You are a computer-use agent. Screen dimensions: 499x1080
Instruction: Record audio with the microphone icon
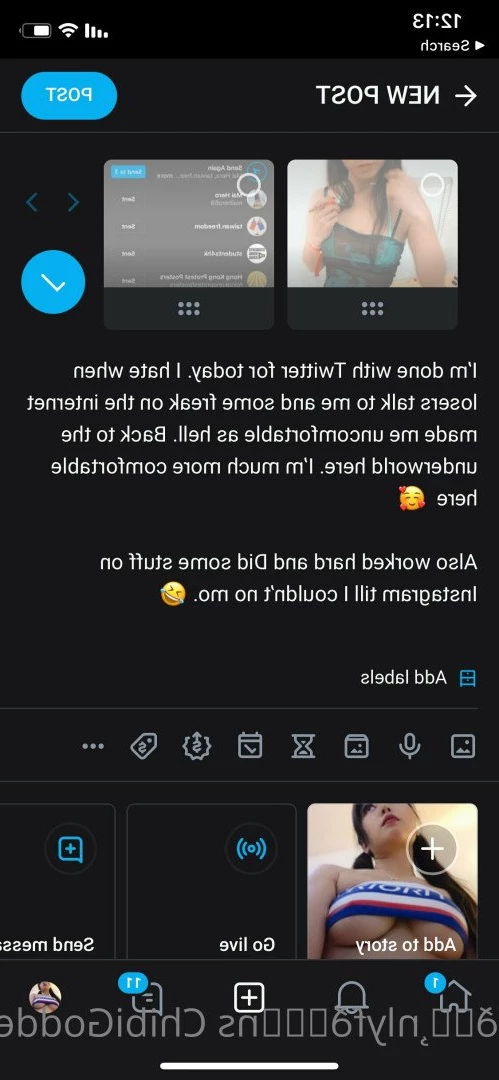point(409,745)
